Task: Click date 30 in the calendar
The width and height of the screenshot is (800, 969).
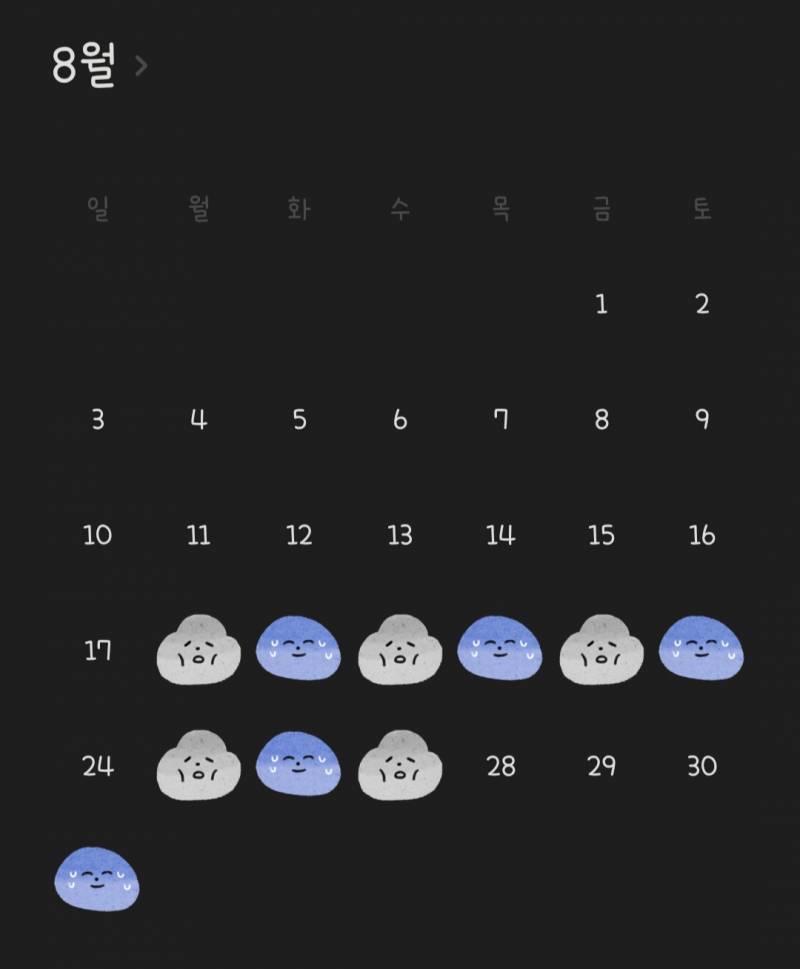Action: [700, 768]
